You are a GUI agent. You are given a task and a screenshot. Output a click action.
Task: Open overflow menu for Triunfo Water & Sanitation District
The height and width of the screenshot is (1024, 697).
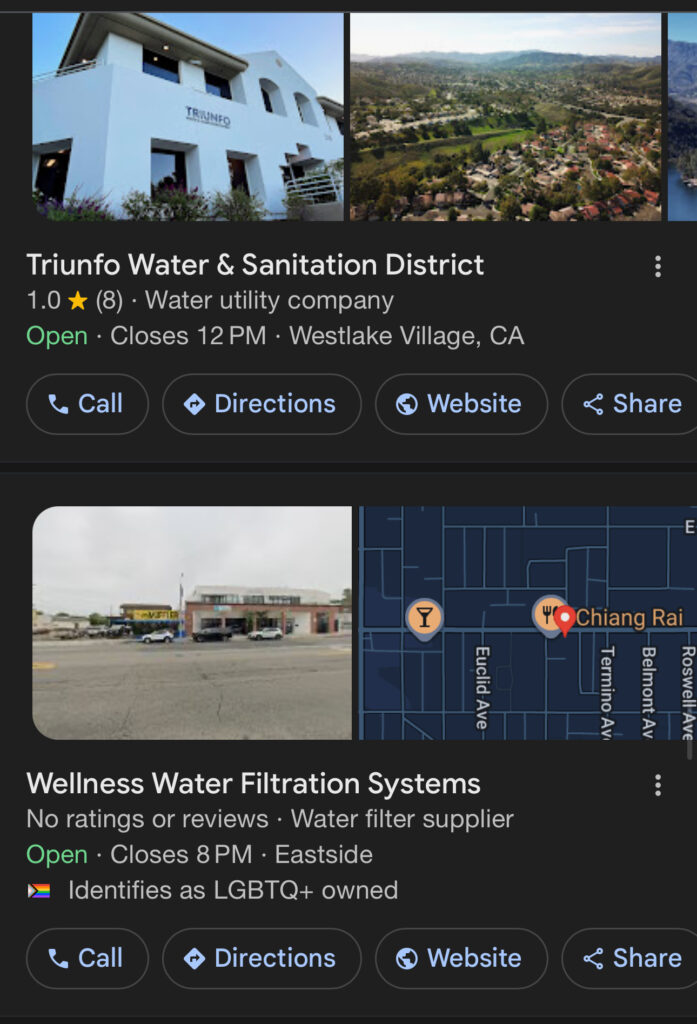657,266
